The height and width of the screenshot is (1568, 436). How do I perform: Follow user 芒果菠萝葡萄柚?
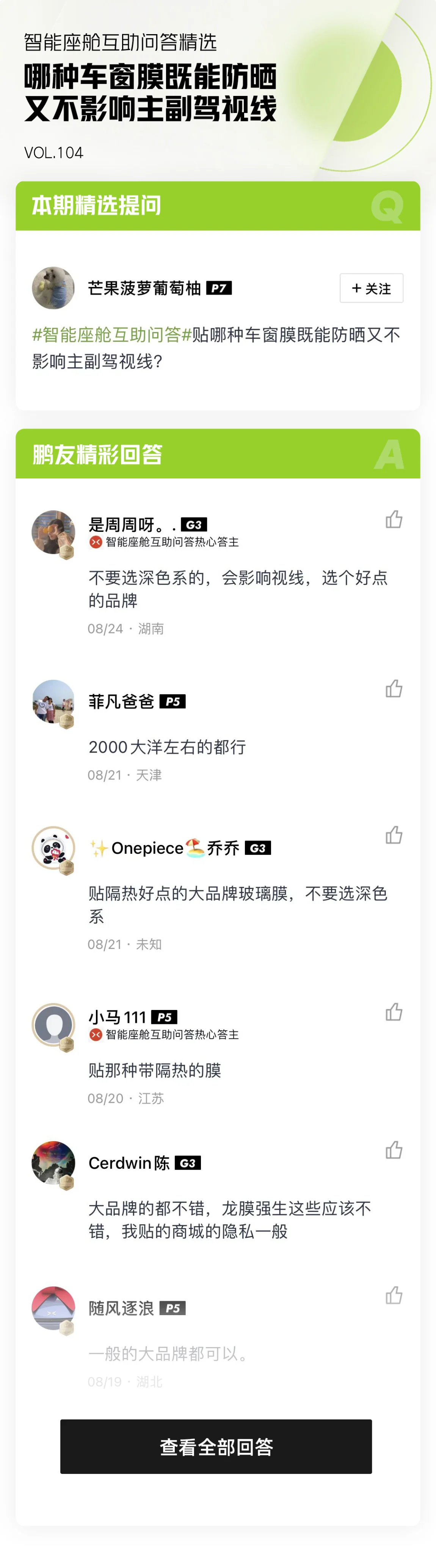click(x=372, y=288)
